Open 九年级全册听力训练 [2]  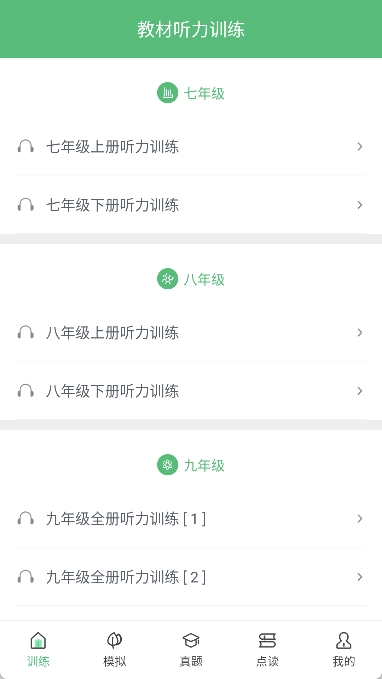pos(191,577)
